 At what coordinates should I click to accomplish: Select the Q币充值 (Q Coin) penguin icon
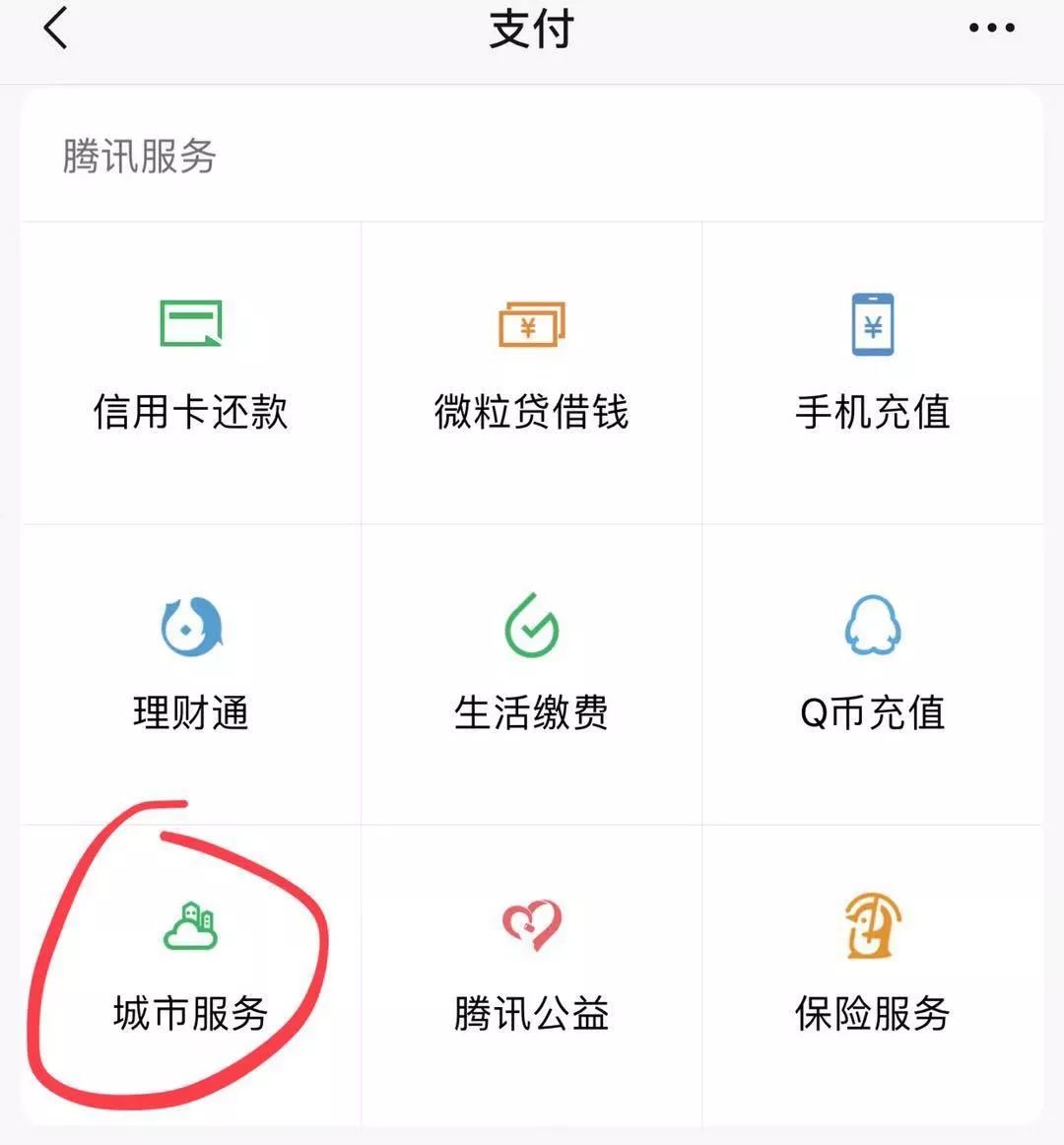coord(873,626)
